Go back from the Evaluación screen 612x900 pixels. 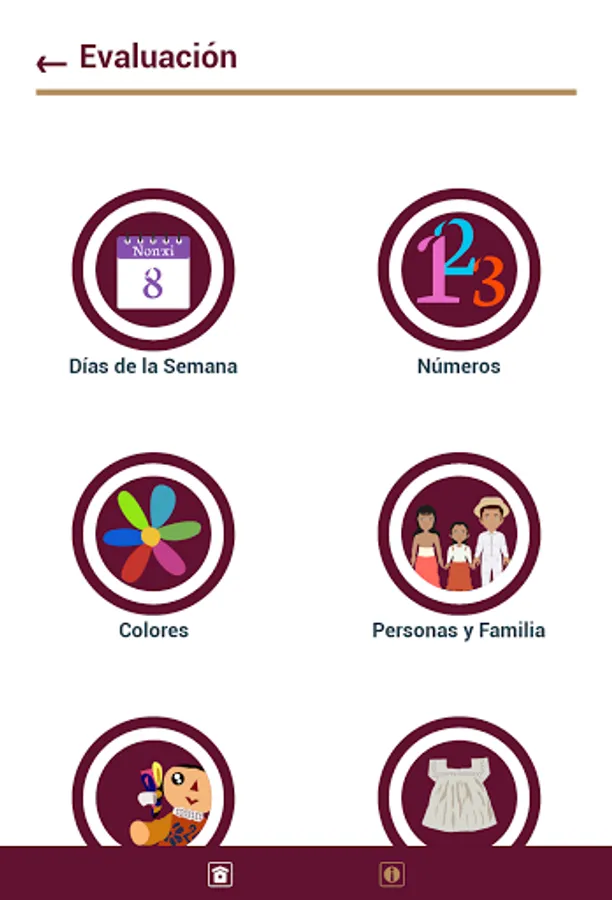point(50,64)
